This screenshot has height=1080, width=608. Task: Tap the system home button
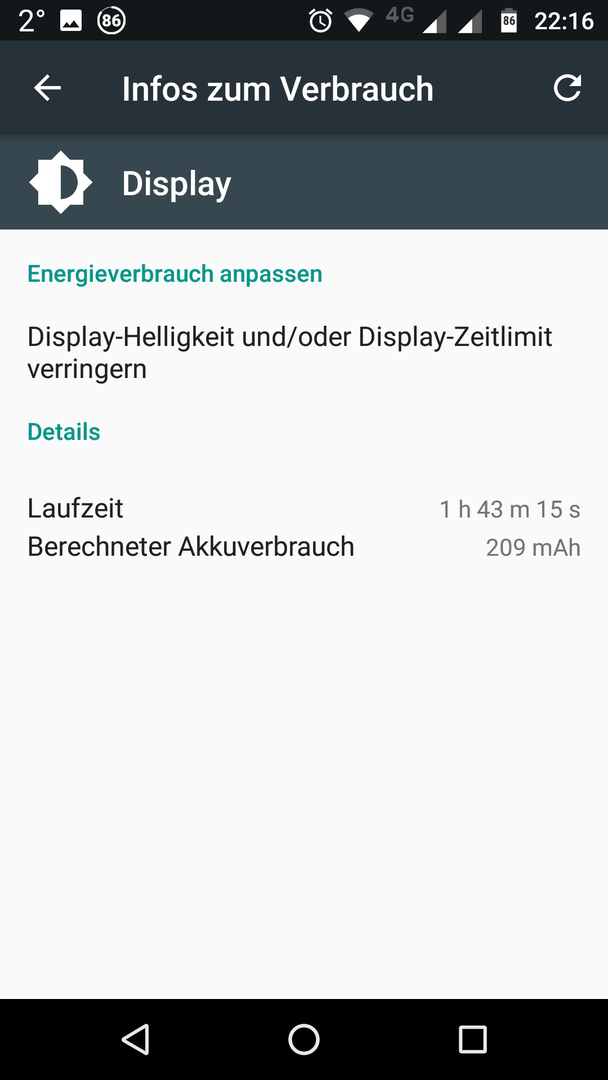(304, 1039)
